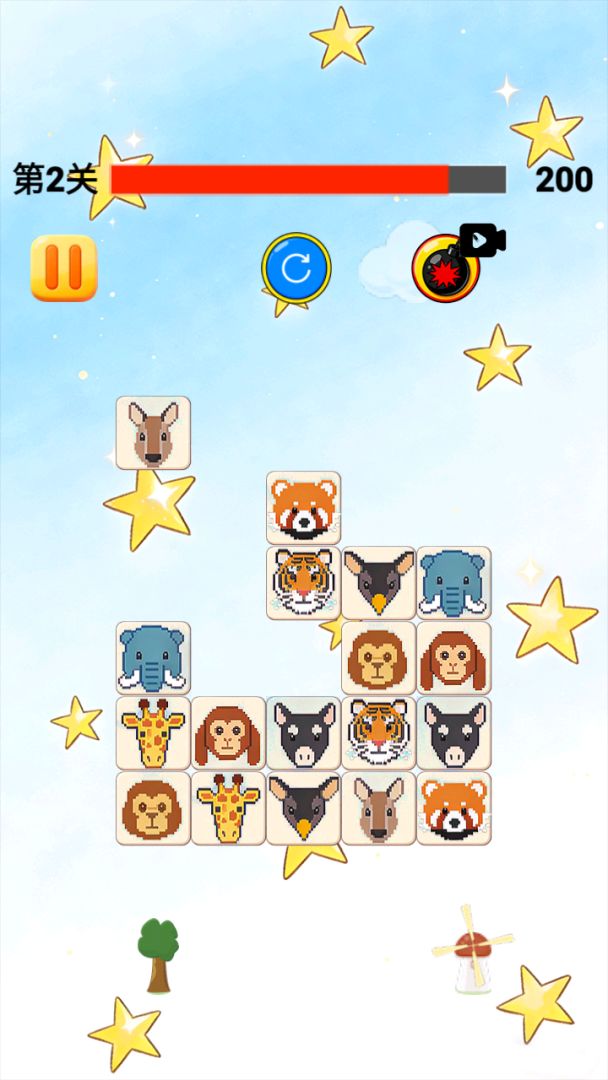
Task: Pause the game
Action: (x=63, y=268)
